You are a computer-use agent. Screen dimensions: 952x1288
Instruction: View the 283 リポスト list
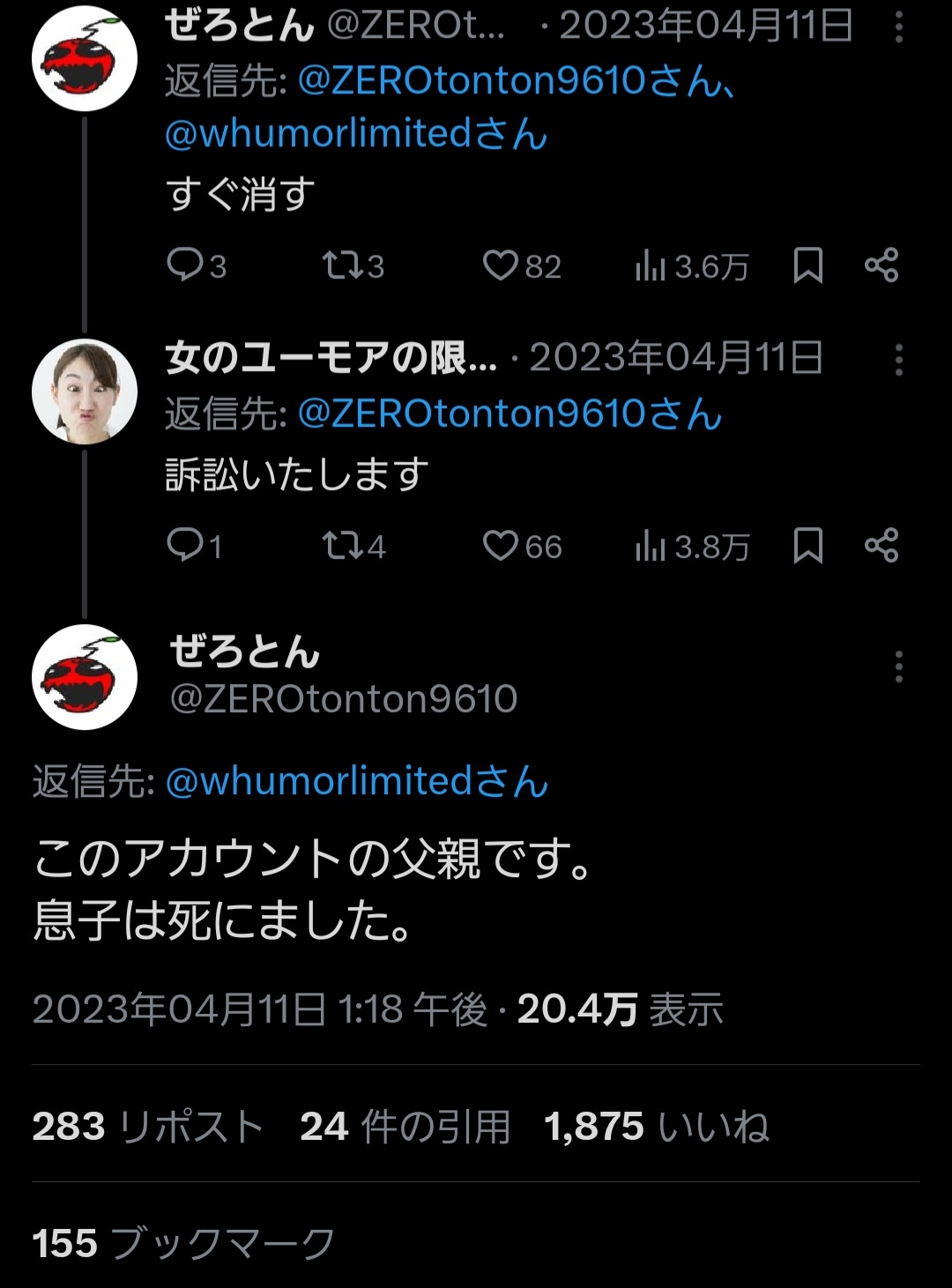coord(148,1126)
